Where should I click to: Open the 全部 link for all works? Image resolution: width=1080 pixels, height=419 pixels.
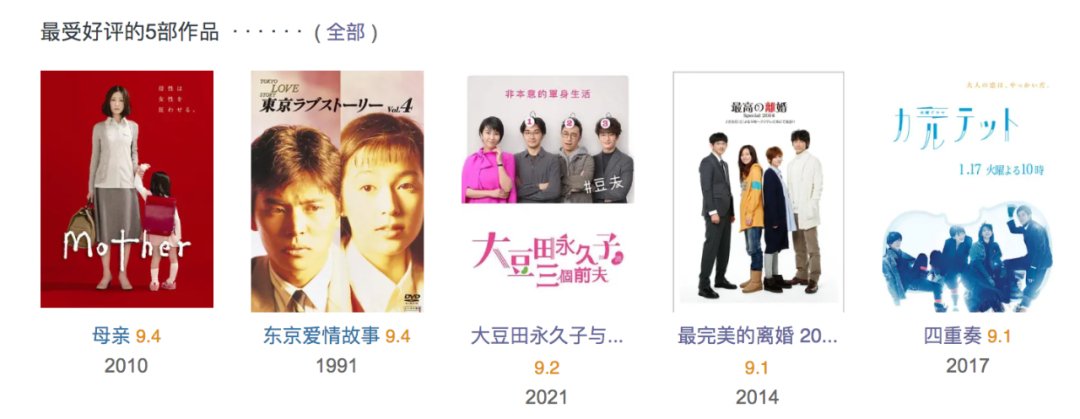pos(346,32)
